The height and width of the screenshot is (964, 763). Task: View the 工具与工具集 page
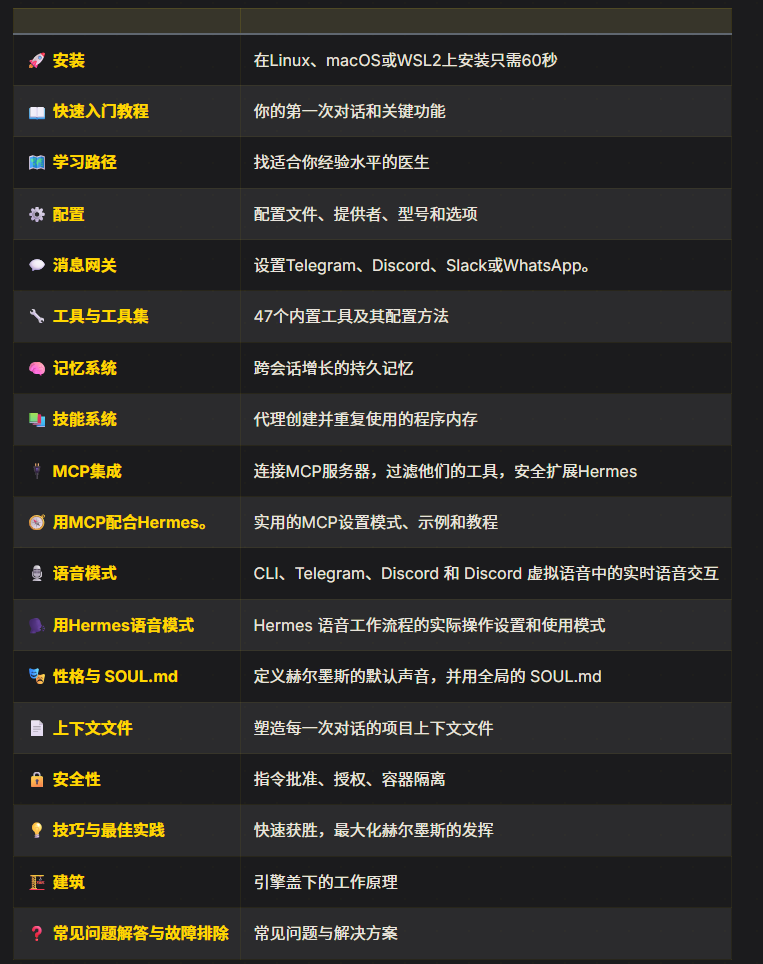(x=100, y=316)
